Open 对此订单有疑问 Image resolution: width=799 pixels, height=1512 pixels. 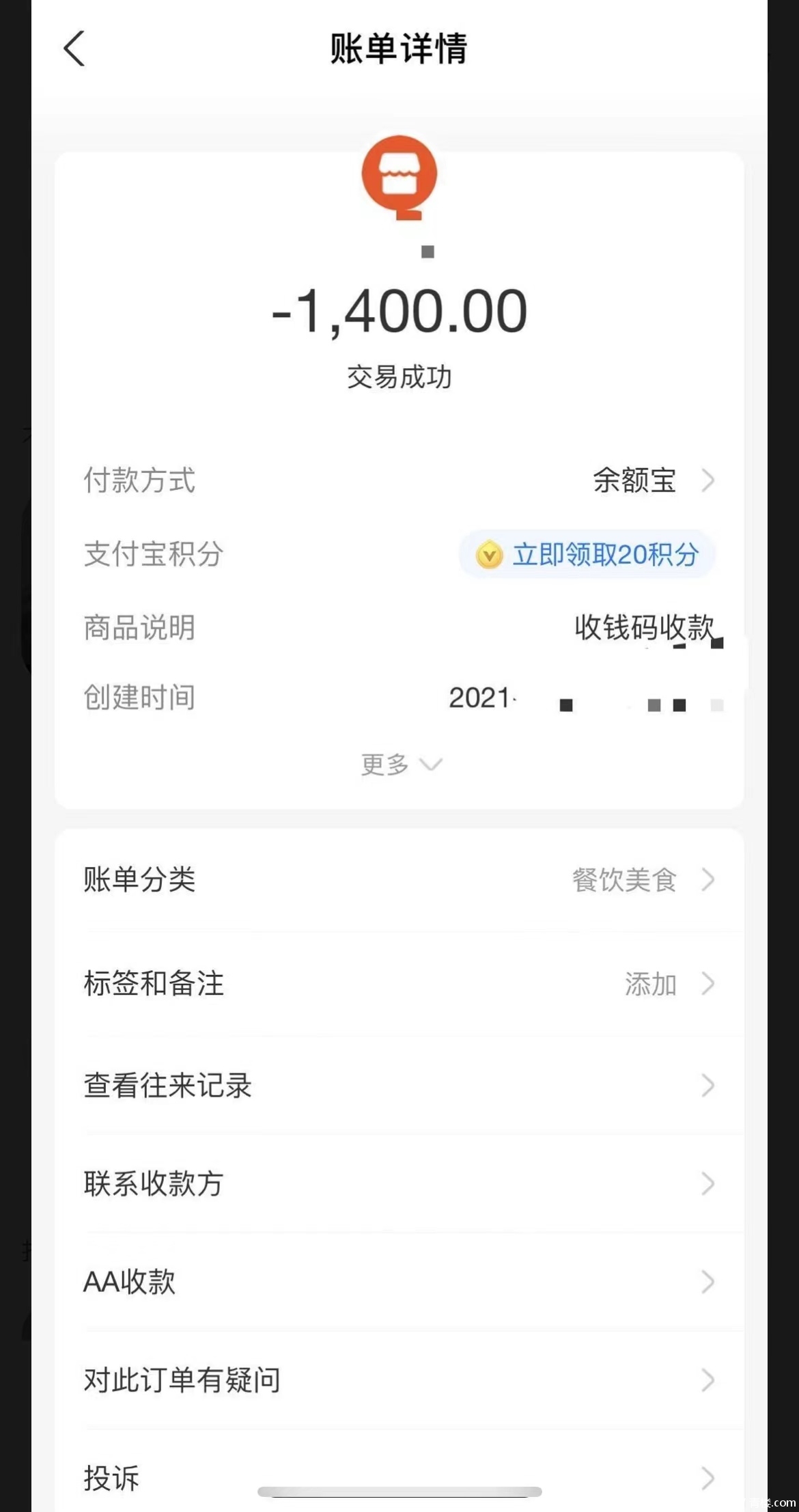tap(399, 1380)
